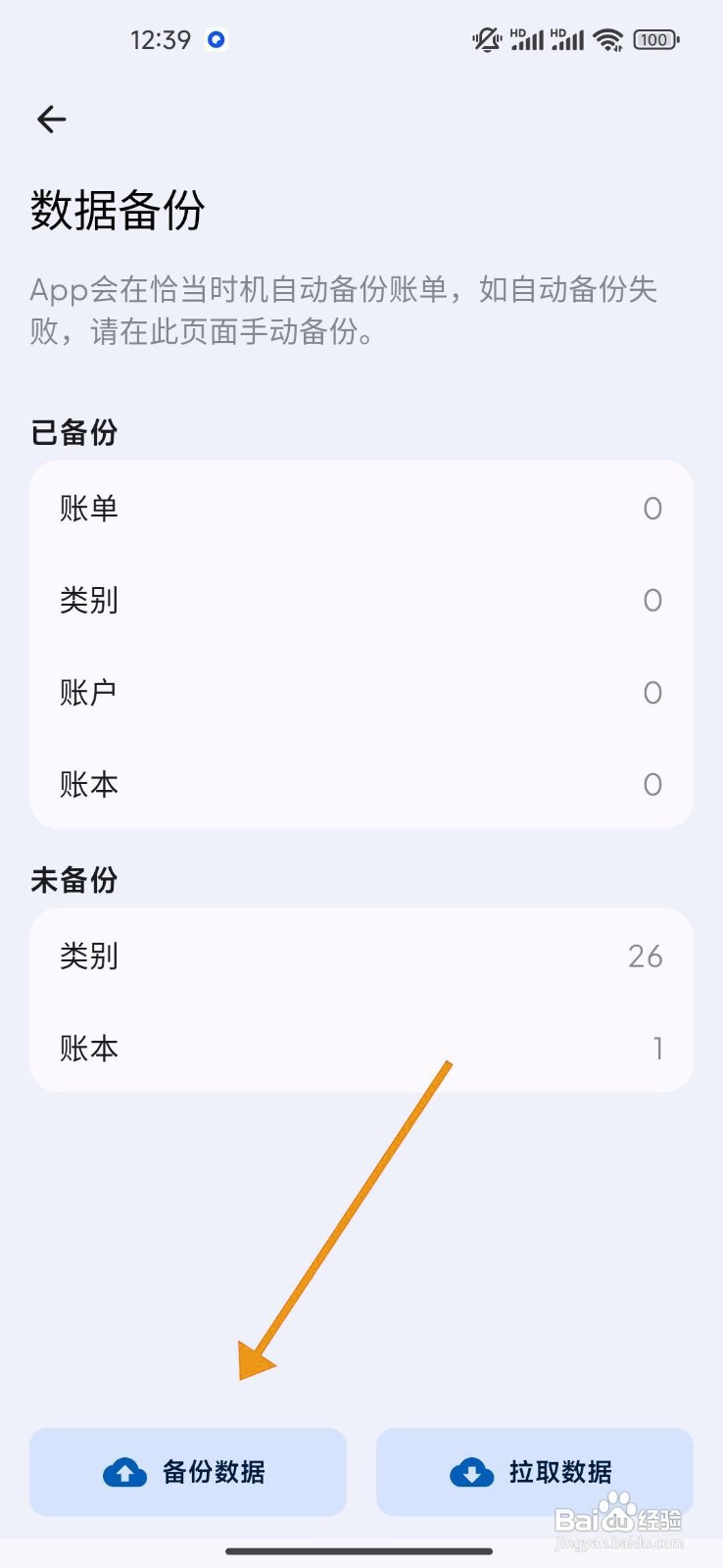Expand details for the backed-up 账本 row

[361, 784]
